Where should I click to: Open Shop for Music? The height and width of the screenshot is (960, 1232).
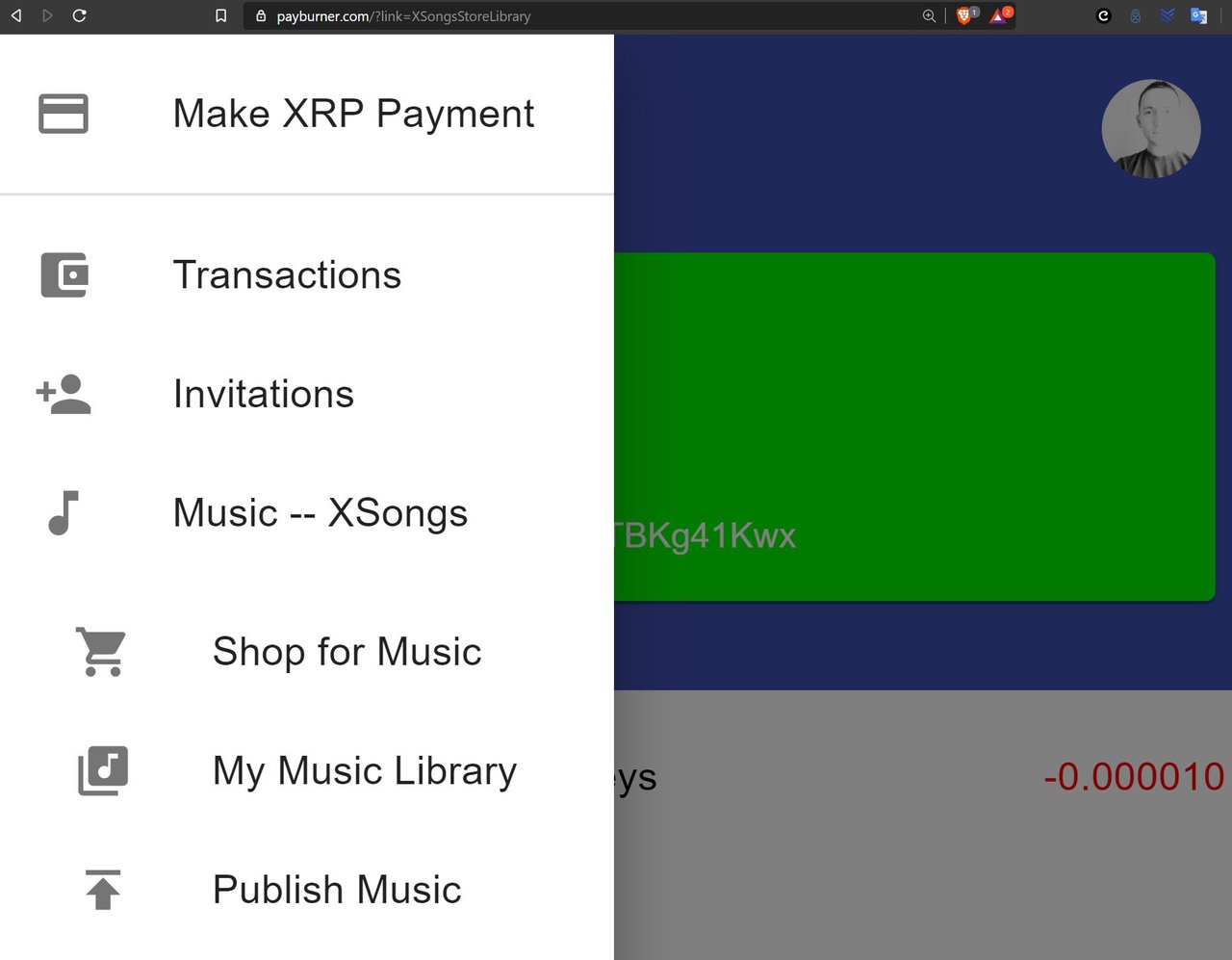tap(346, 652)
